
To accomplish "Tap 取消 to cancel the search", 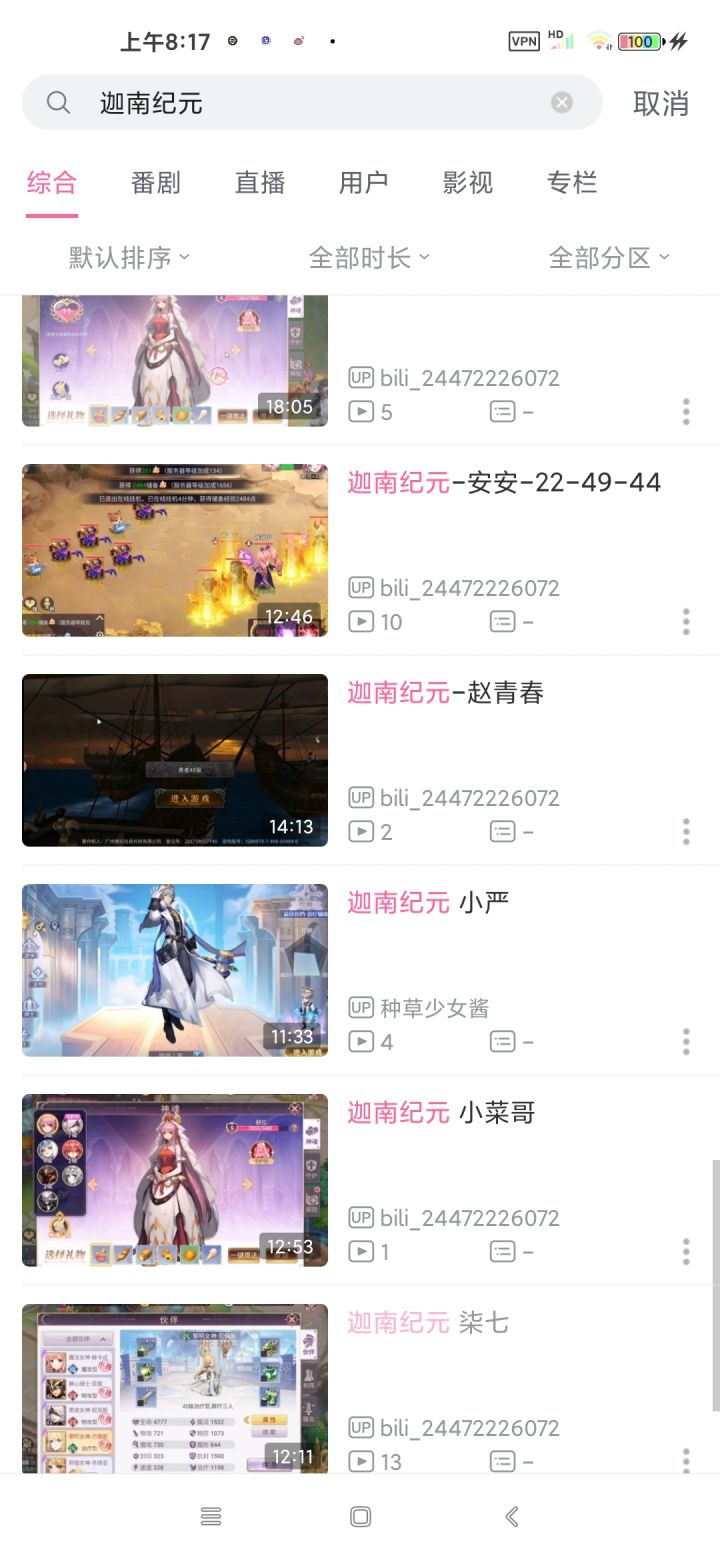I will (661, 103).
